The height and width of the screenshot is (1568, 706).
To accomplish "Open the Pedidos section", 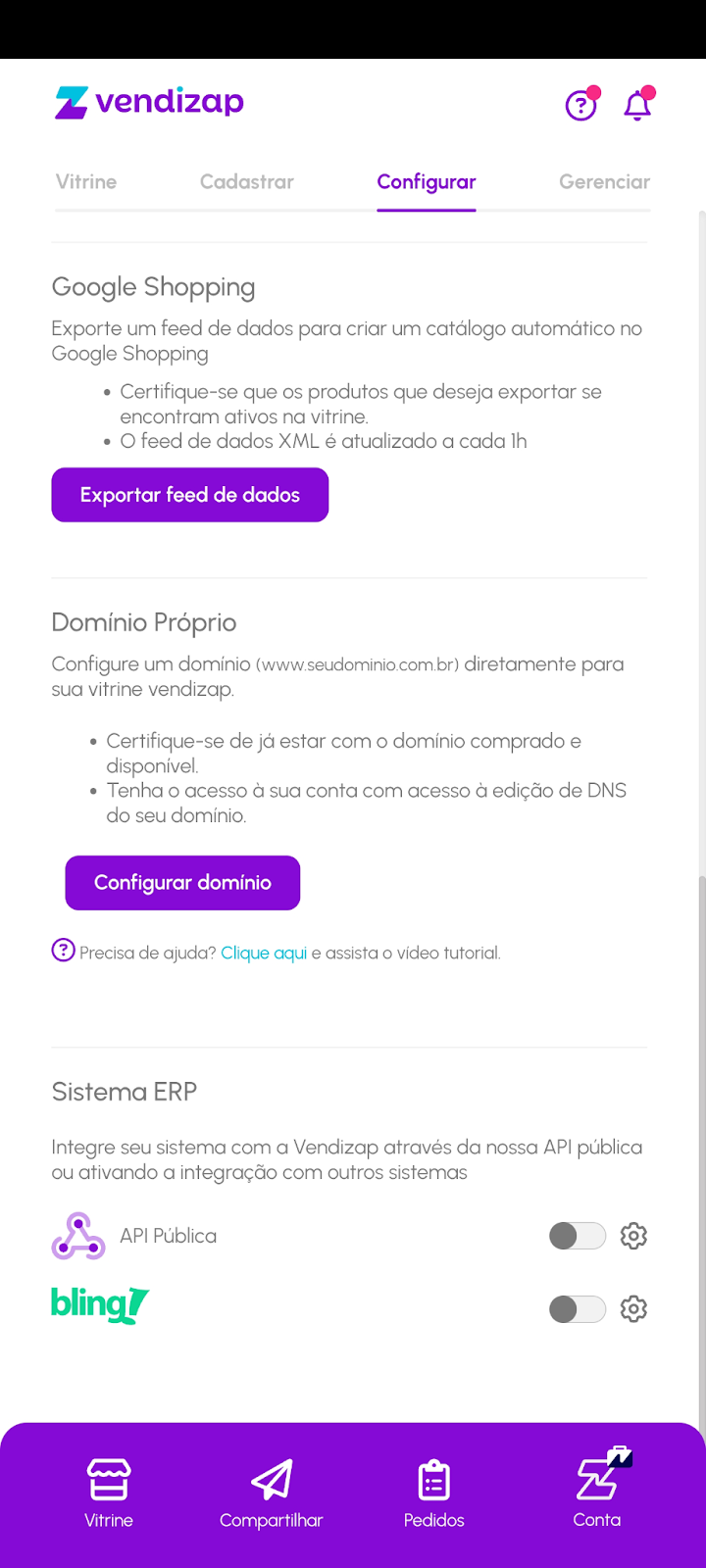I will [x=434, y=1493].
